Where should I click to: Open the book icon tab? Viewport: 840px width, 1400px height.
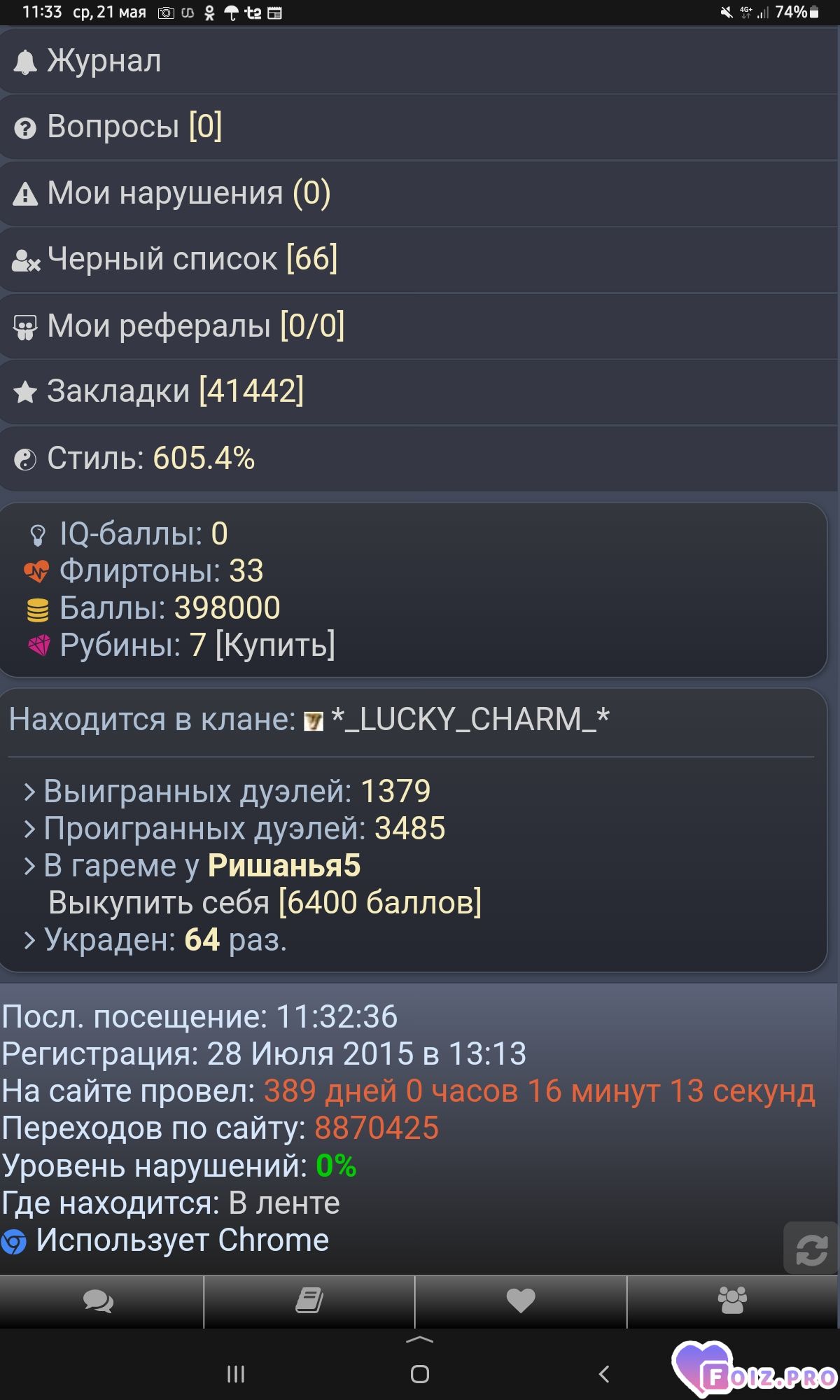pyautogui.click(x=309, y=1301)
